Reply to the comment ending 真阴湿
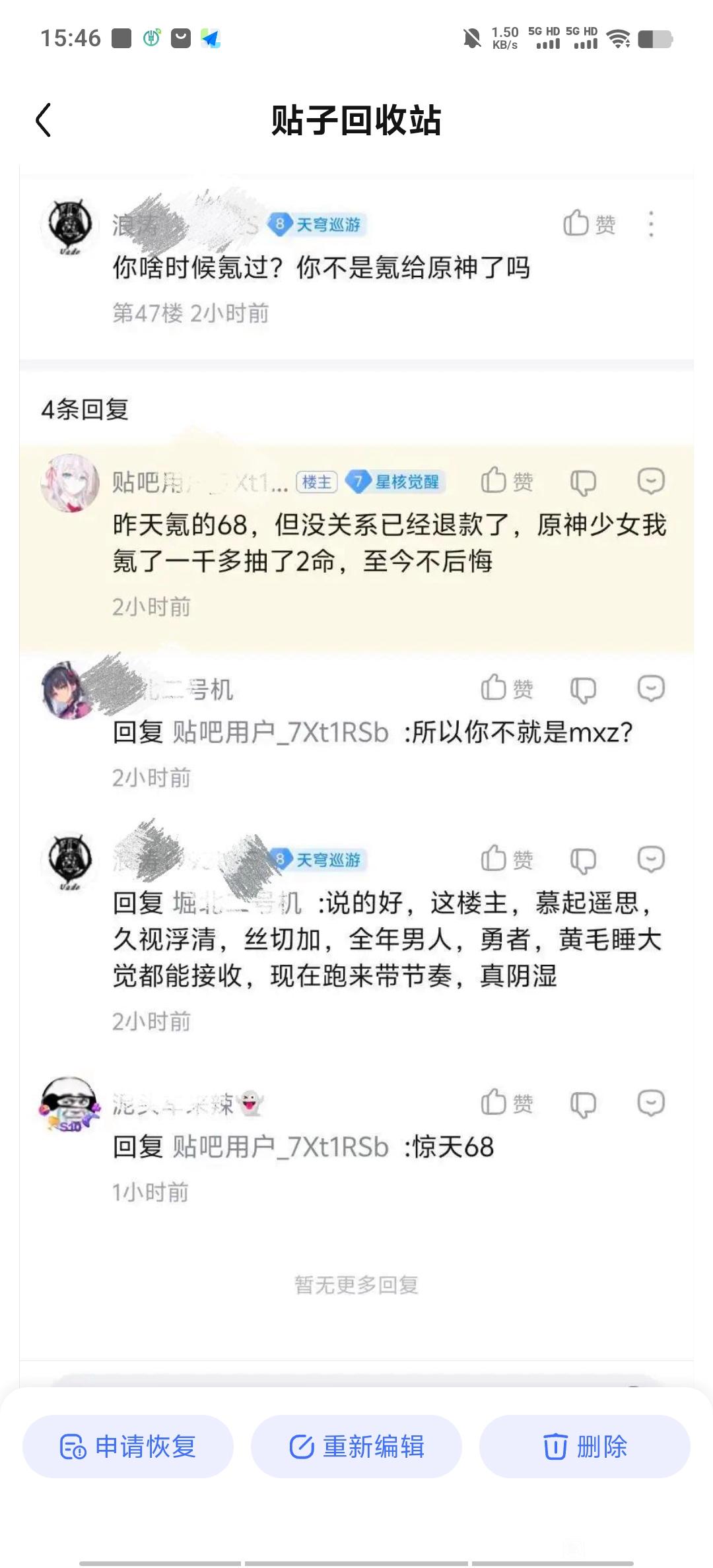This screenshot has height=1568, width=713. click(650, 859)
